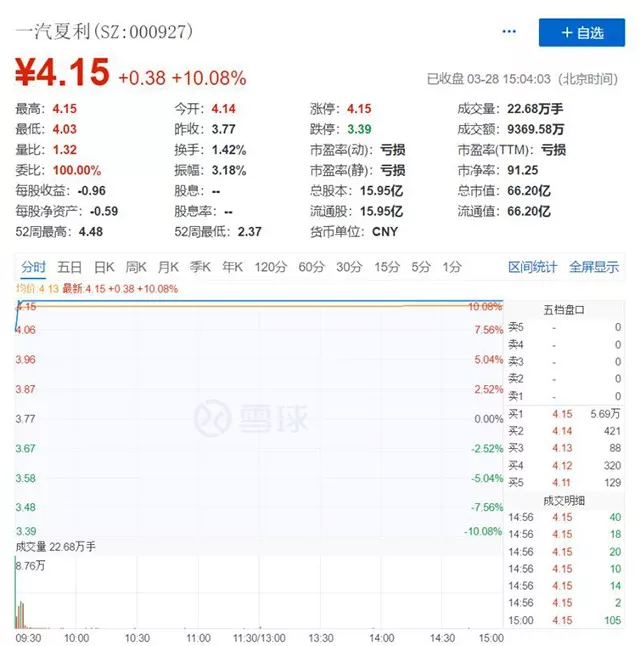The height and width of the screenshot is (646, 640).
Task: Switch to the 15分 interval
Action: click(x=387, y=267)
